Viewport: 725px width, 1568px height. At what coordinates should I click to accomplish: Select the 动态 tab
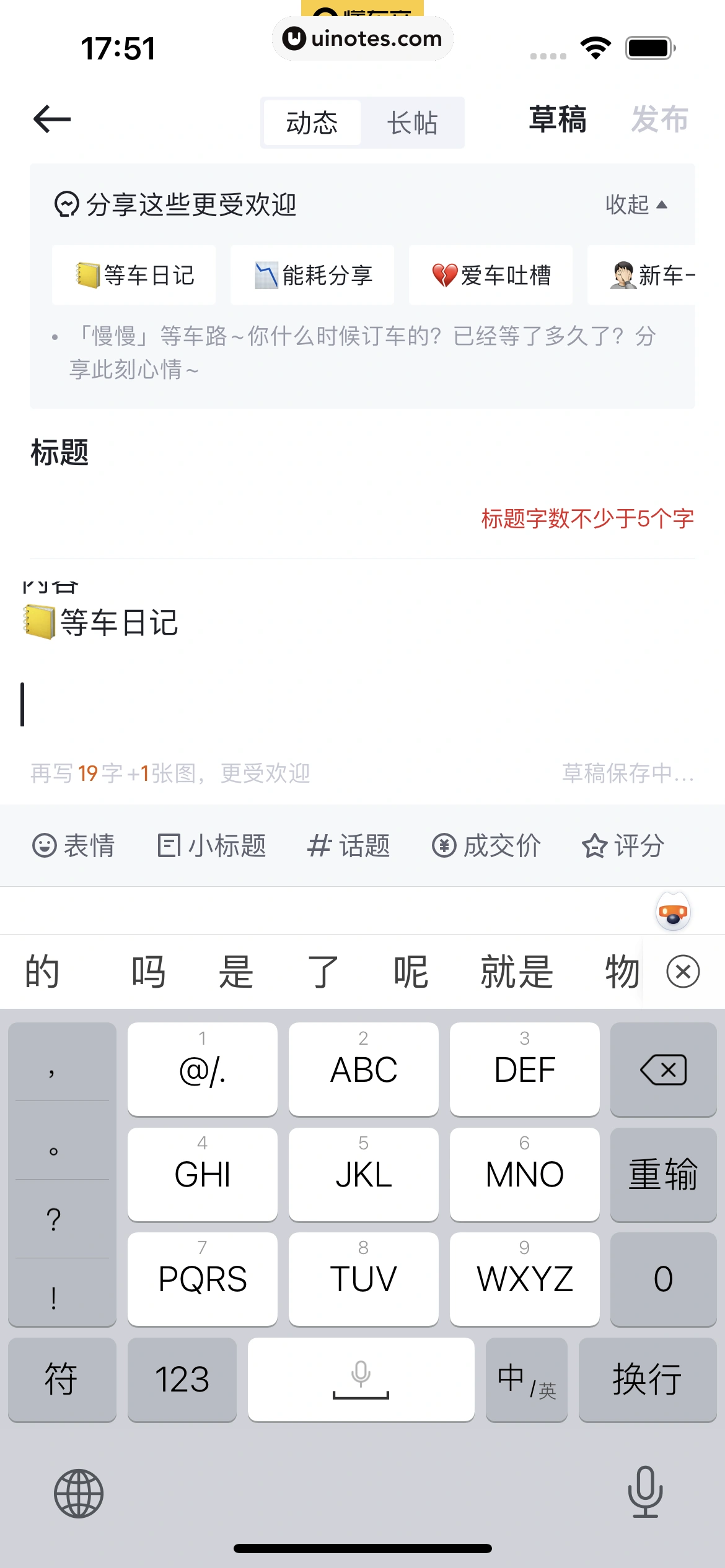click(x=312, y=123)
